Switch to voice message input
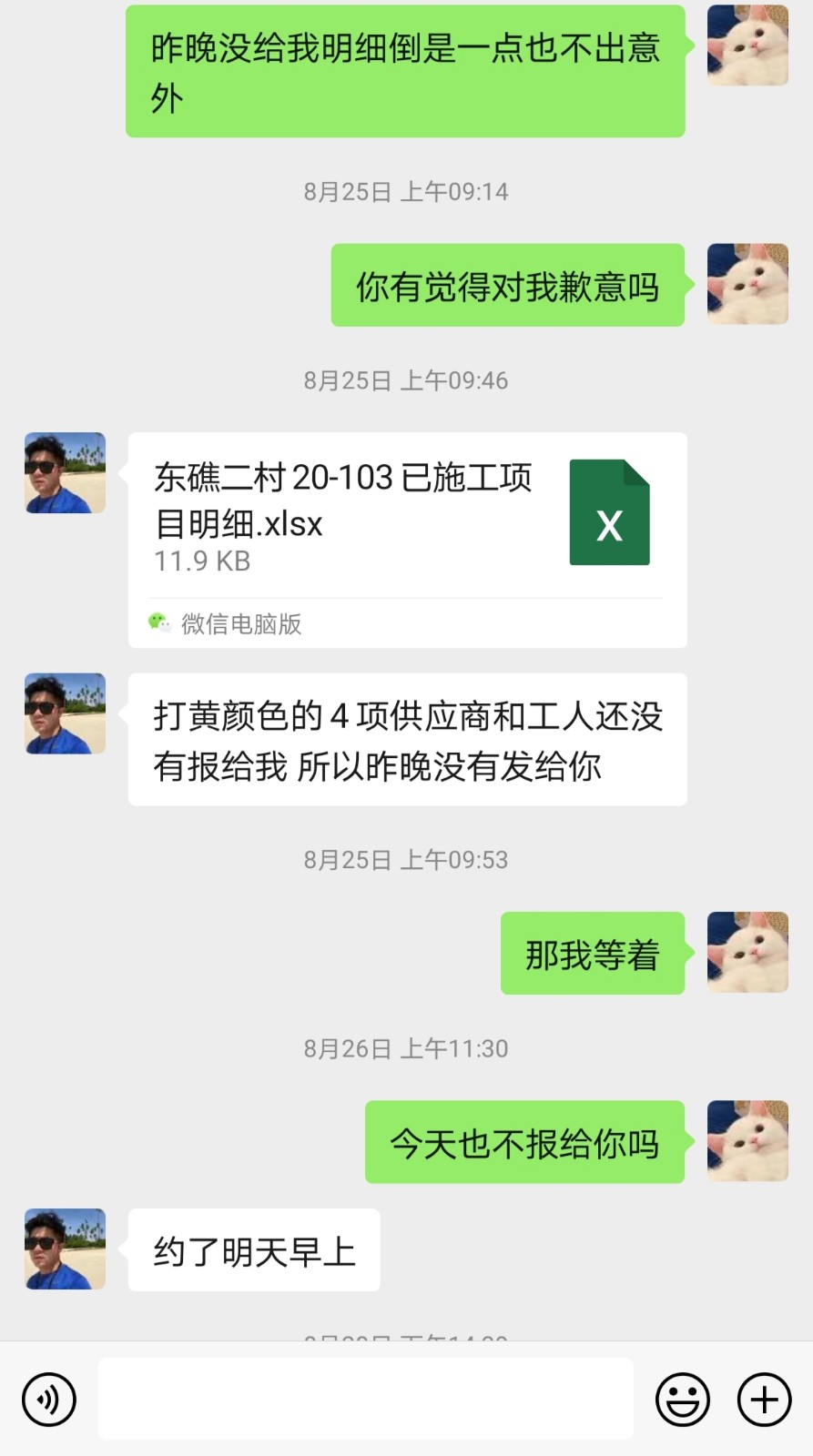 point(49,1400)
